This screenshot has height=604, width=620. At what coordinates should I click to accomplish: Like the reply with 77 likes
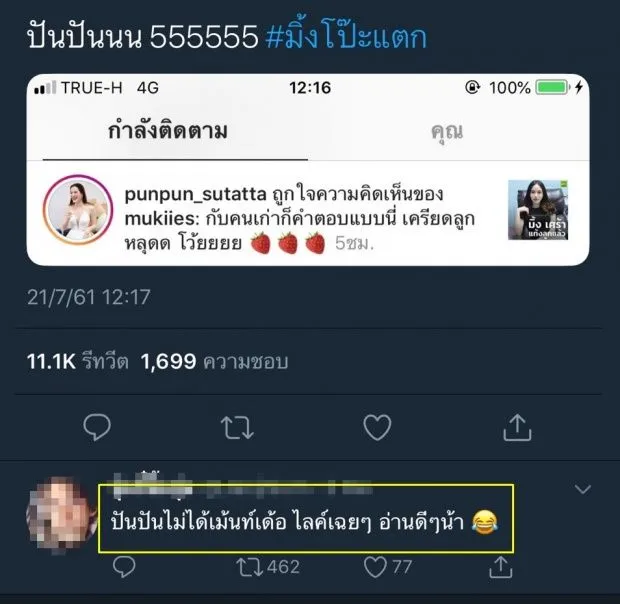pyautogui.click(x=375, y=568)
